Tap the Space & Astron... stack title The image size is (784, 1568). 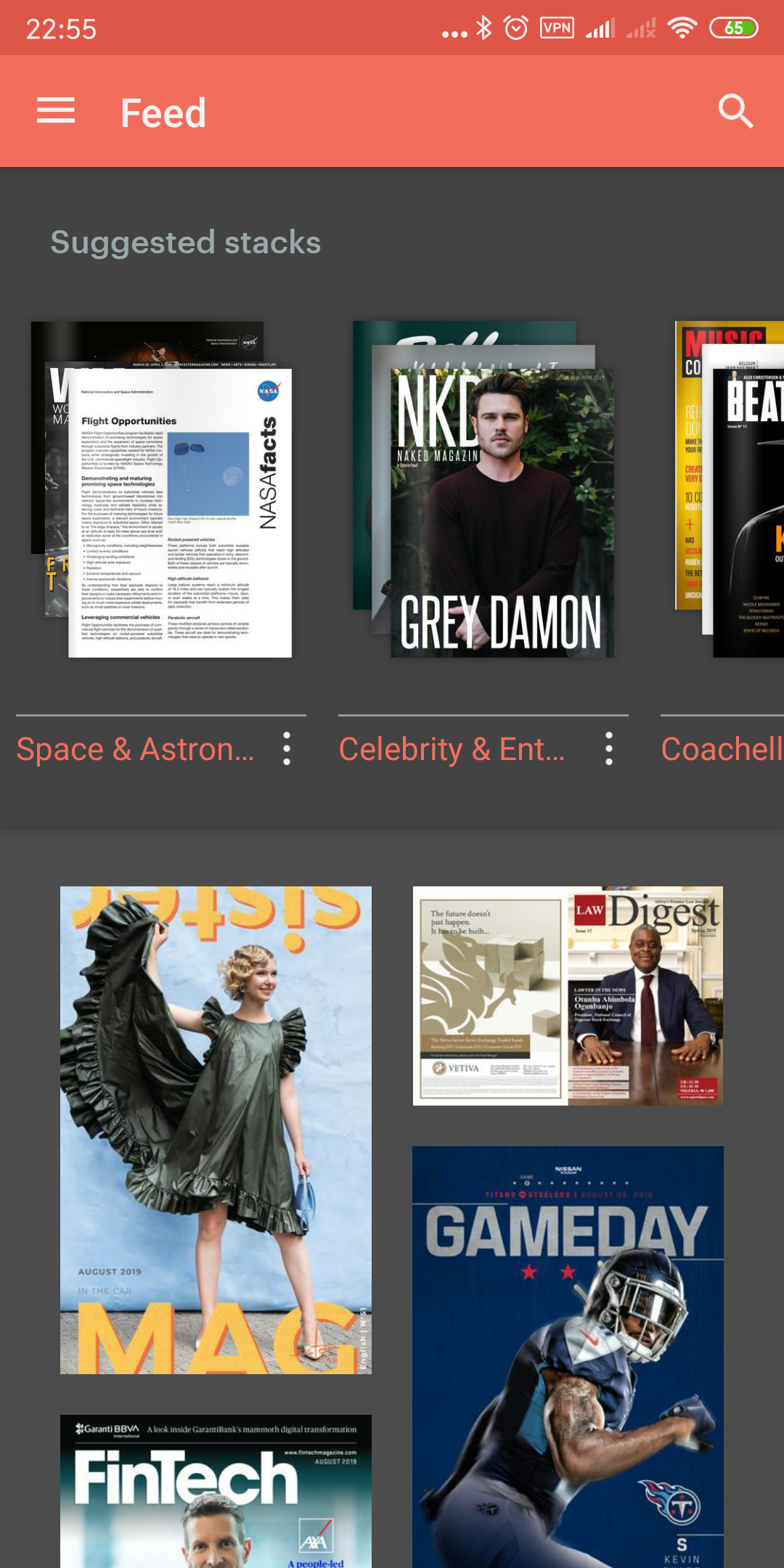(136, 749)
